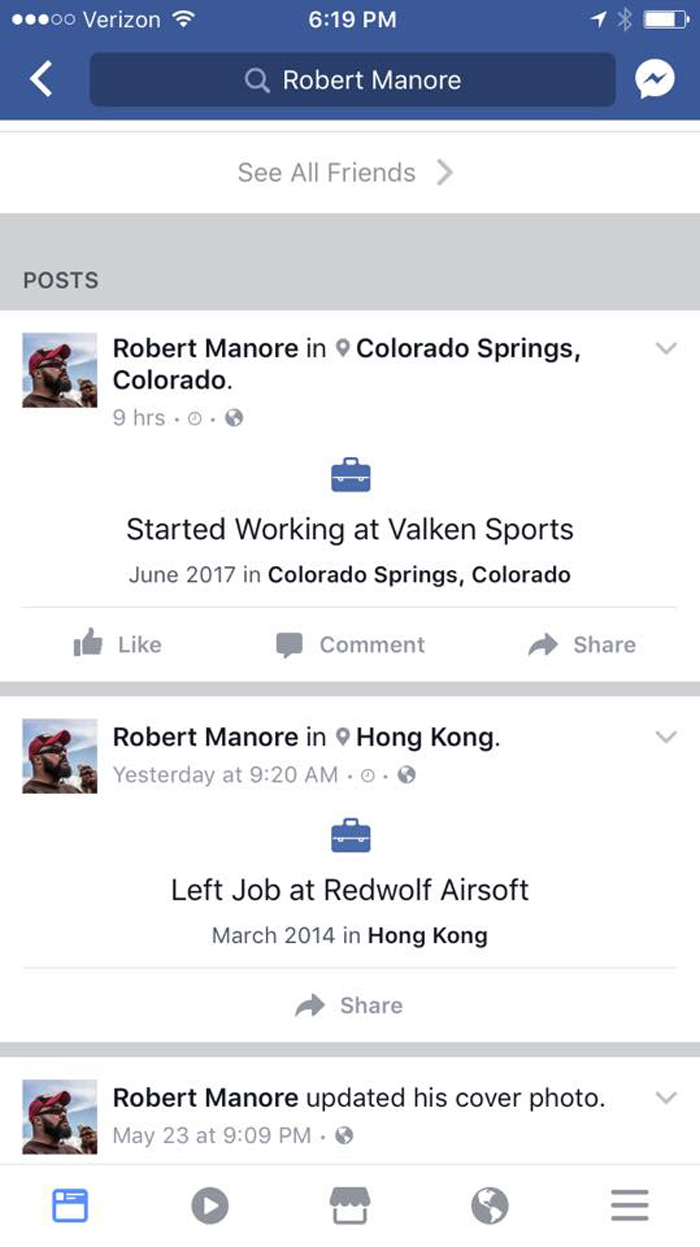Expand options chevron on the Hong Kong post
This screenshot has height=1247, width=700.
click(665, 737)
